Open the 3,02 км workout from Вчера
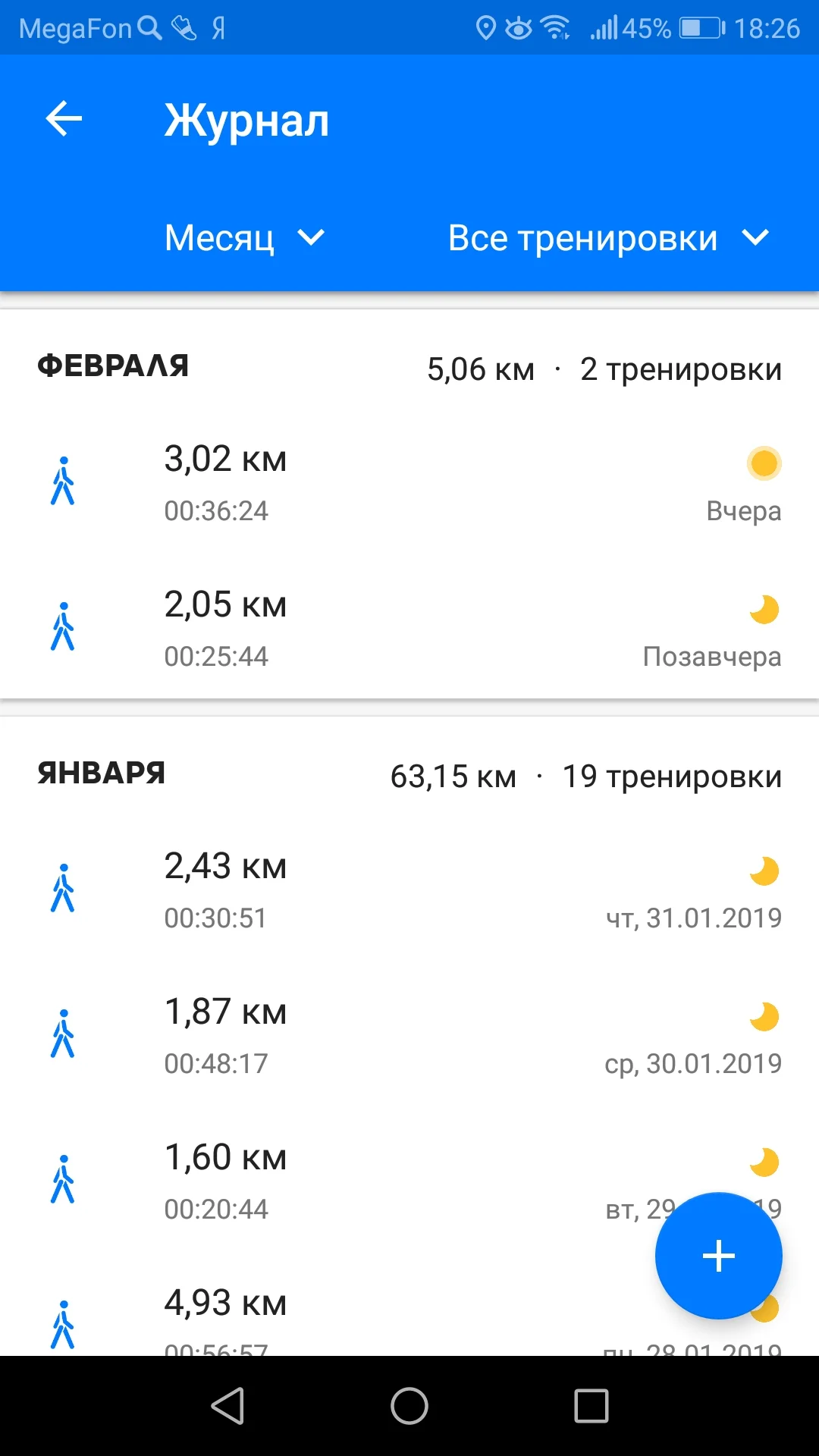 click(x=409, y=483)
